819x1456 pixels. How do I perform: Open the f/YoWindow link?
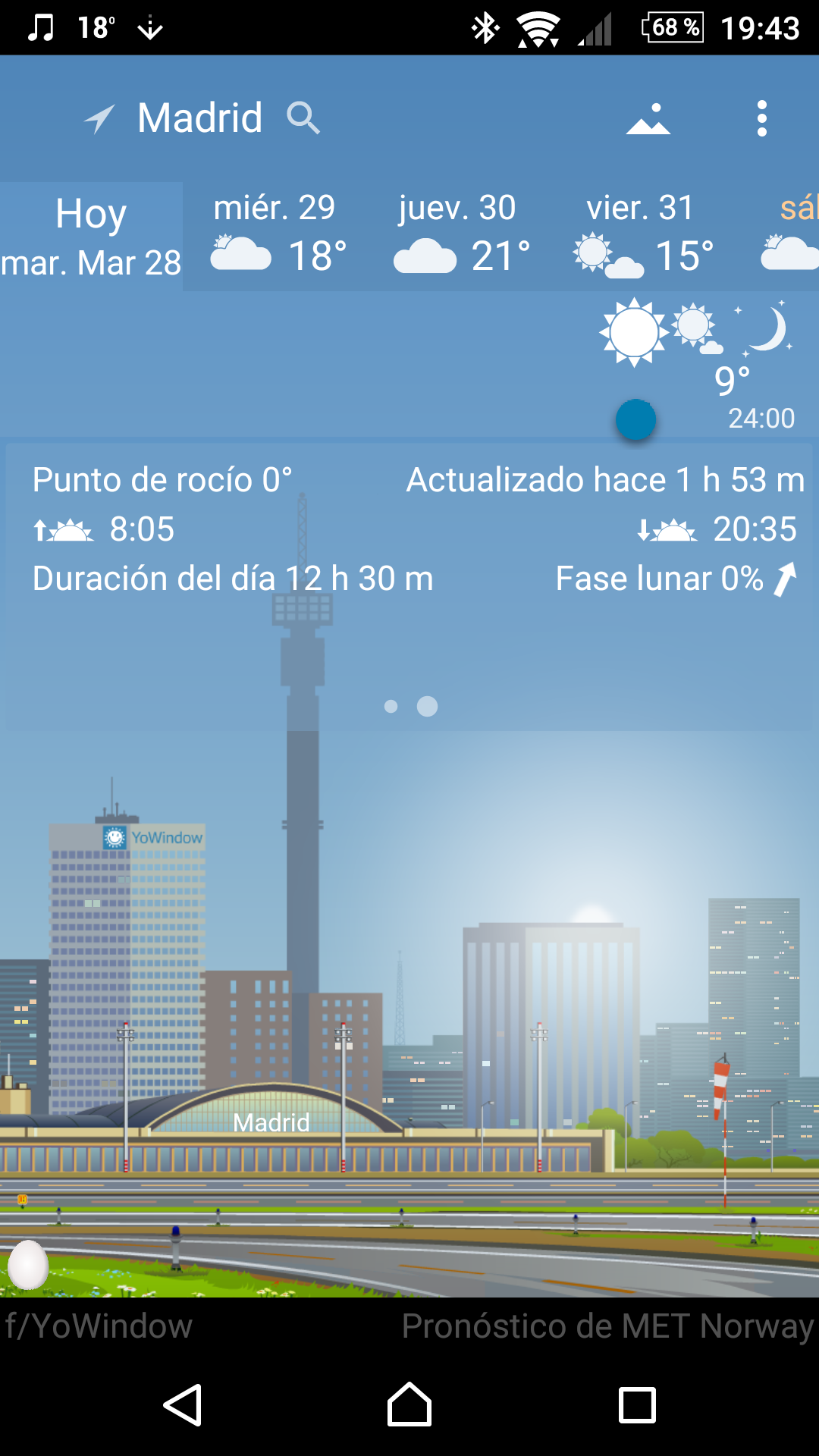[x=99, y=1326]
